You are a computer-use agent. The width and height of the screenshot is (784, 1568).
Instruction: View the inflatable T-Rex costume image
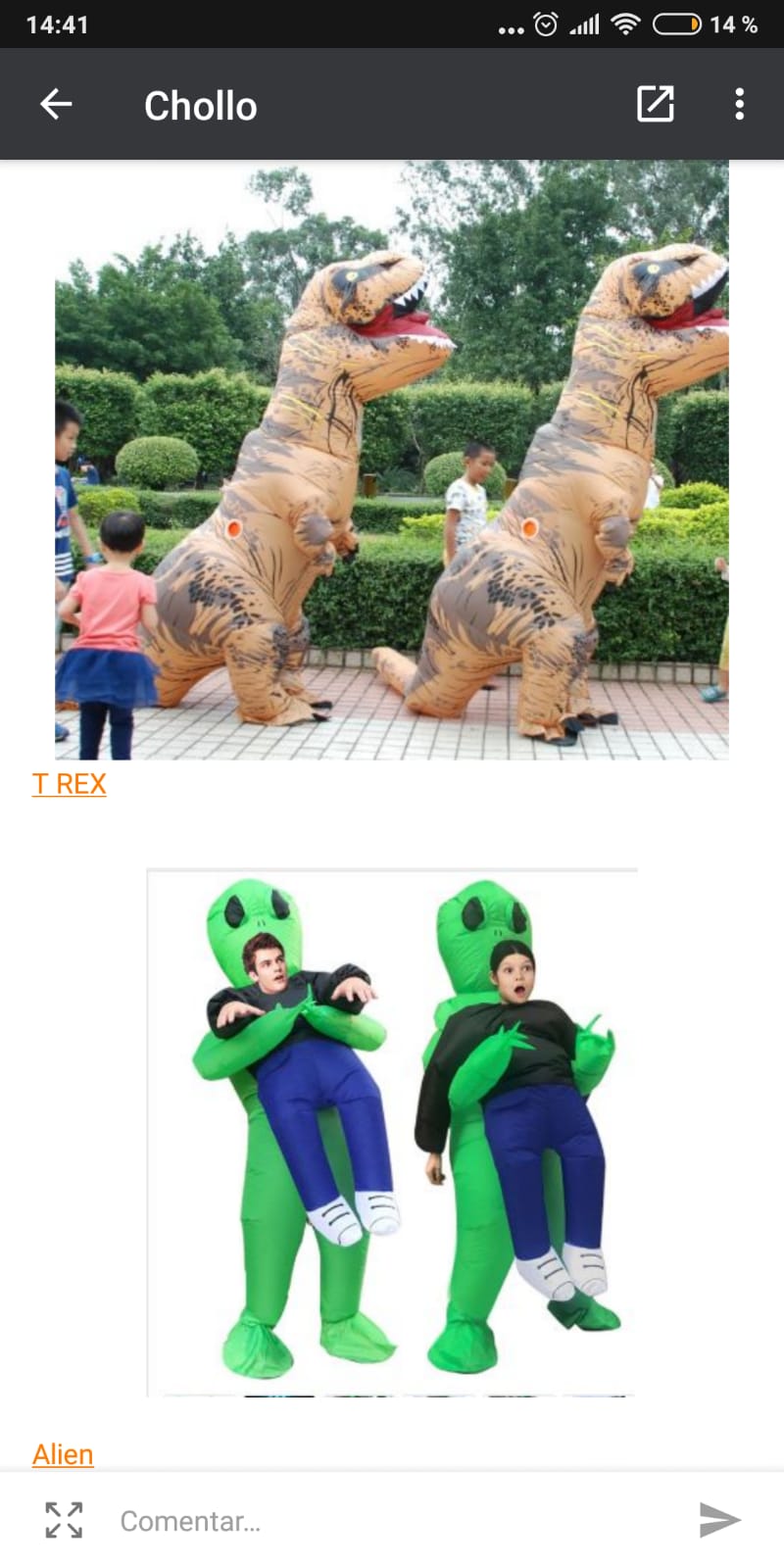click(392, 461)
